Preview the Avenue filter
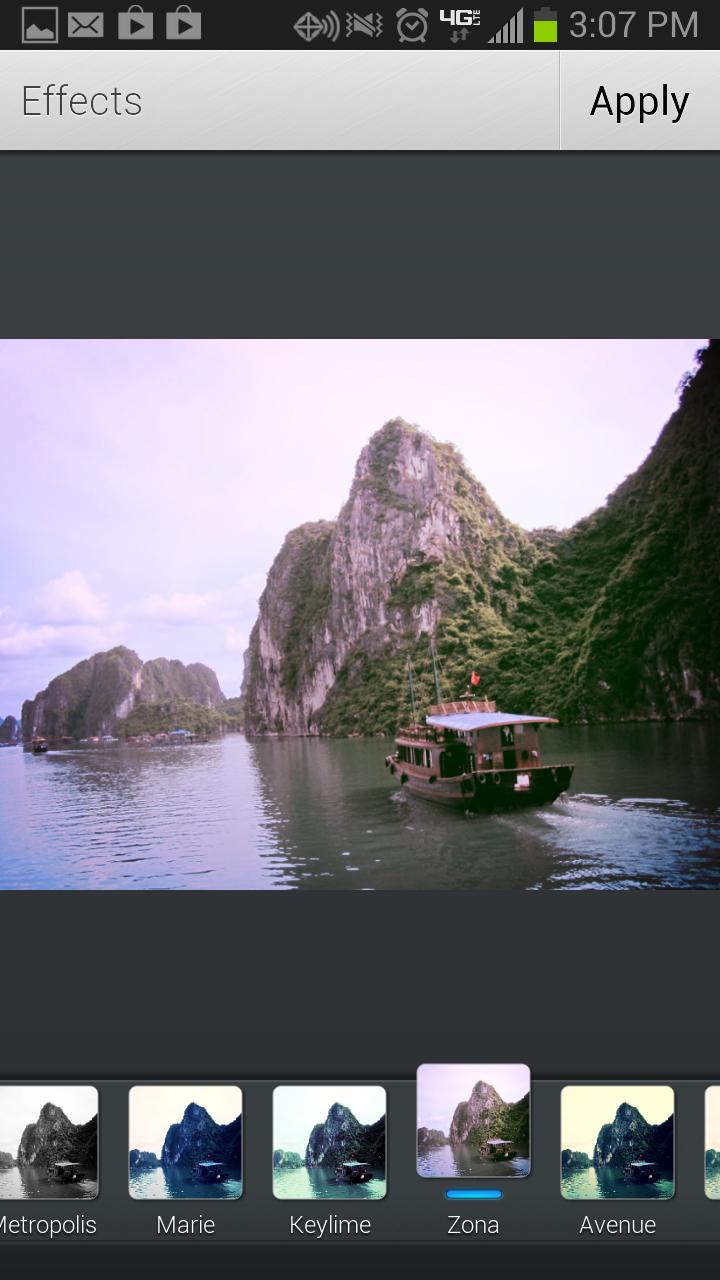The width and height of the screenshot is (720, 1280). (x=617, y=1142)
